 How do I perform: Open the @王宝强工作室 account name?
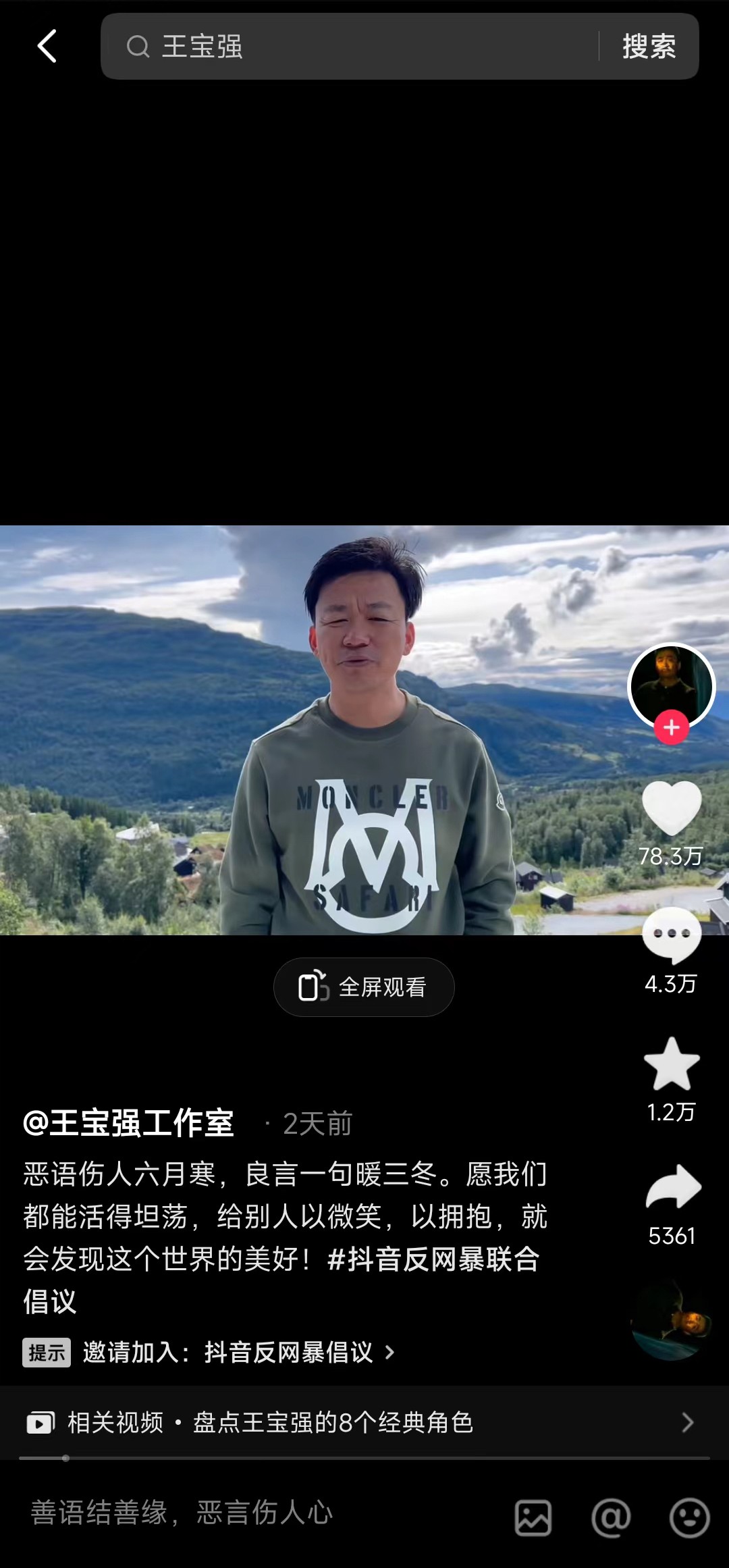[128, 1124]
